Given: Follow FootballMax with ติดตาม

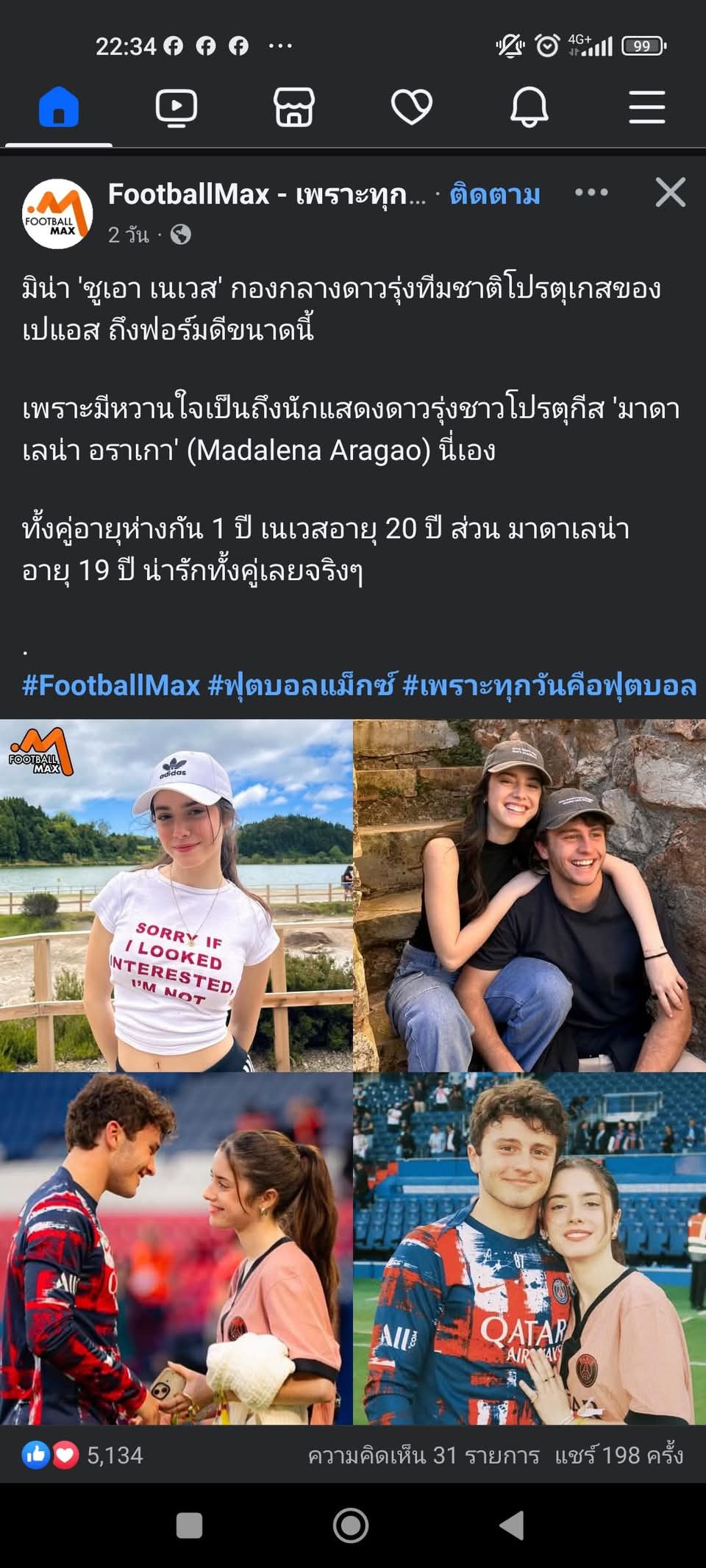Looking at the screenshot, I should (x=494, y=195).
